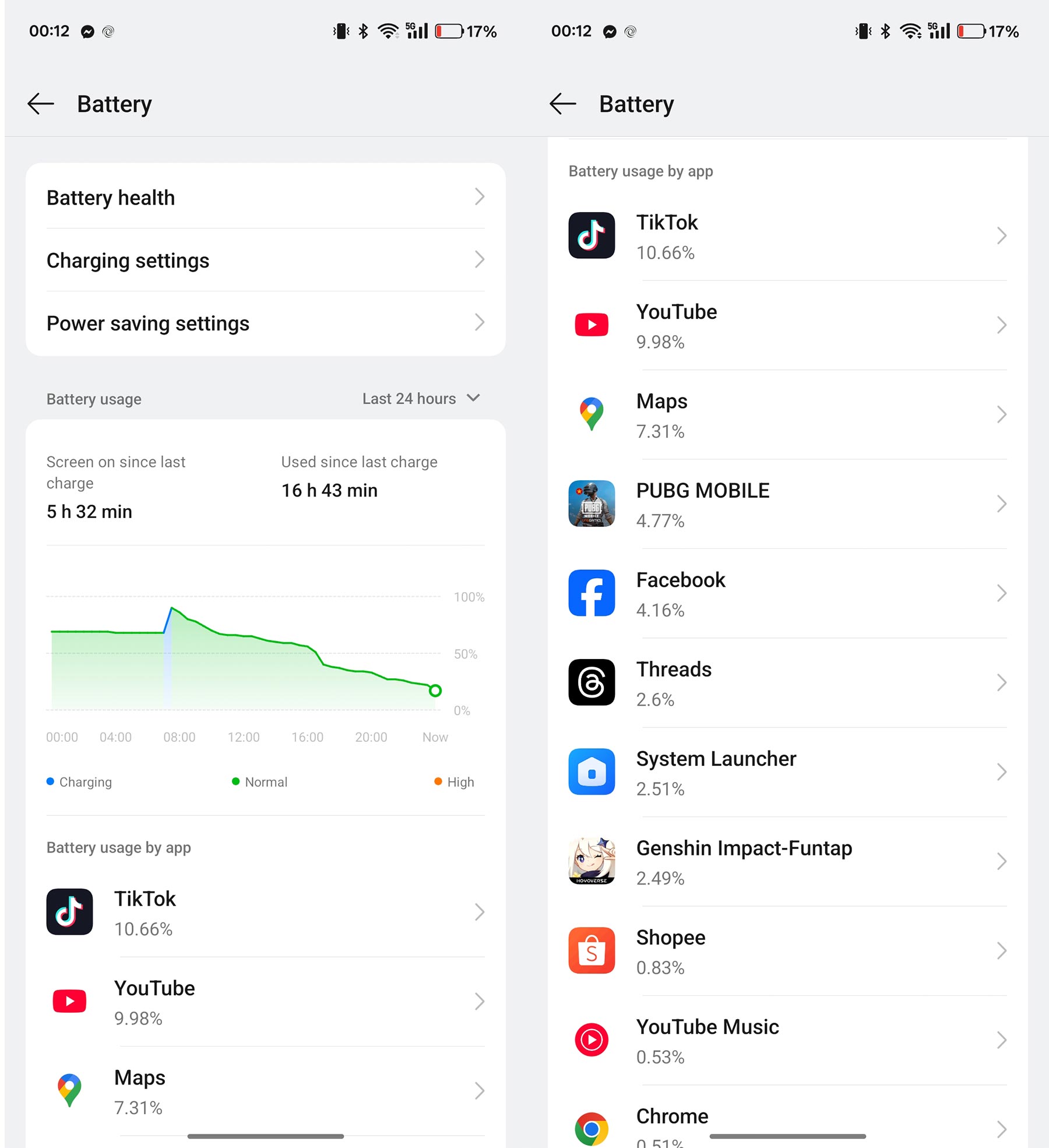Open Charging settings
1049x1148 pixels.
pyautogui.click(x=265, y=260)
